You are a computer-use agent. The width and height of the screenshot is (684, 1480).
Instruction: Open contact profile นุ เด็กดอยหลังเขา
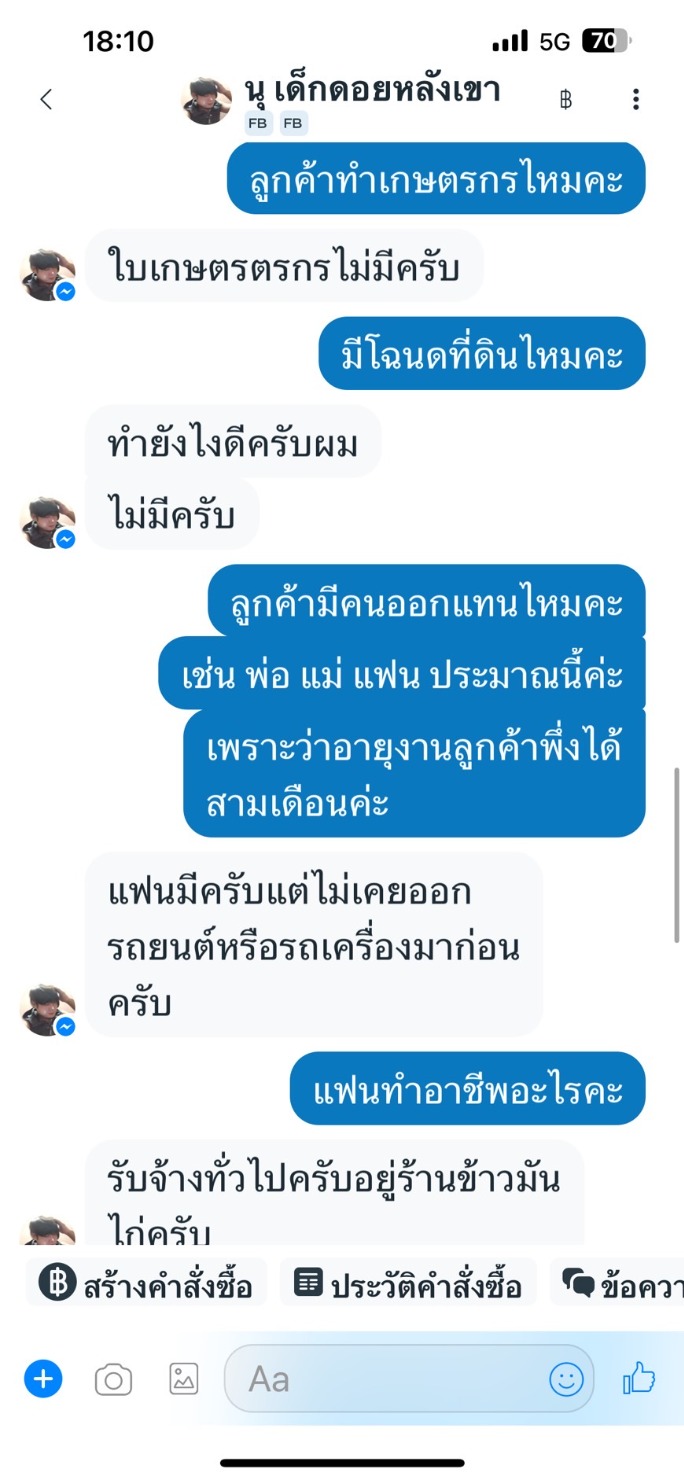[372, 91]
